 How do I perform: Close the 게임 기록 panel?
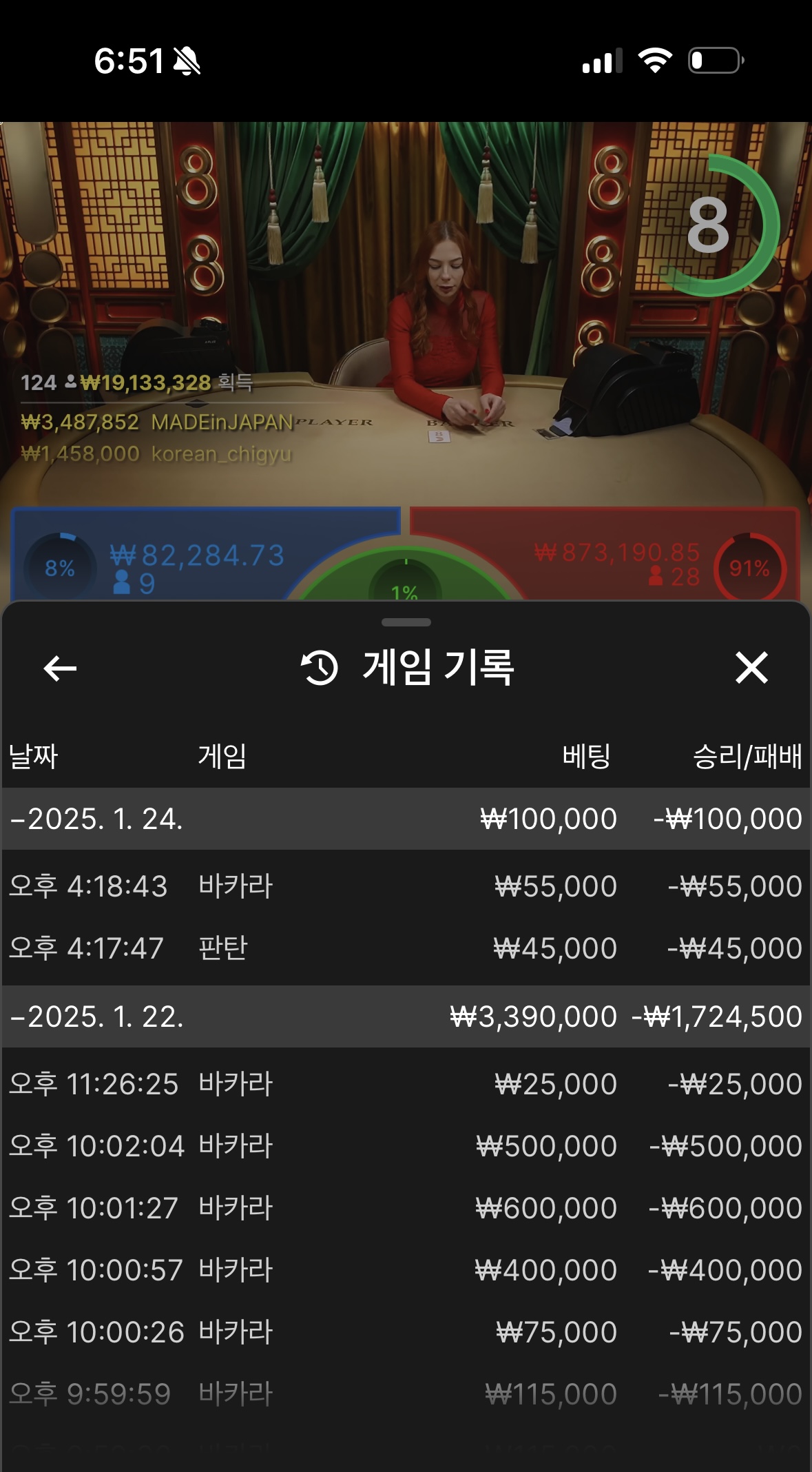[x=751, y=668]
